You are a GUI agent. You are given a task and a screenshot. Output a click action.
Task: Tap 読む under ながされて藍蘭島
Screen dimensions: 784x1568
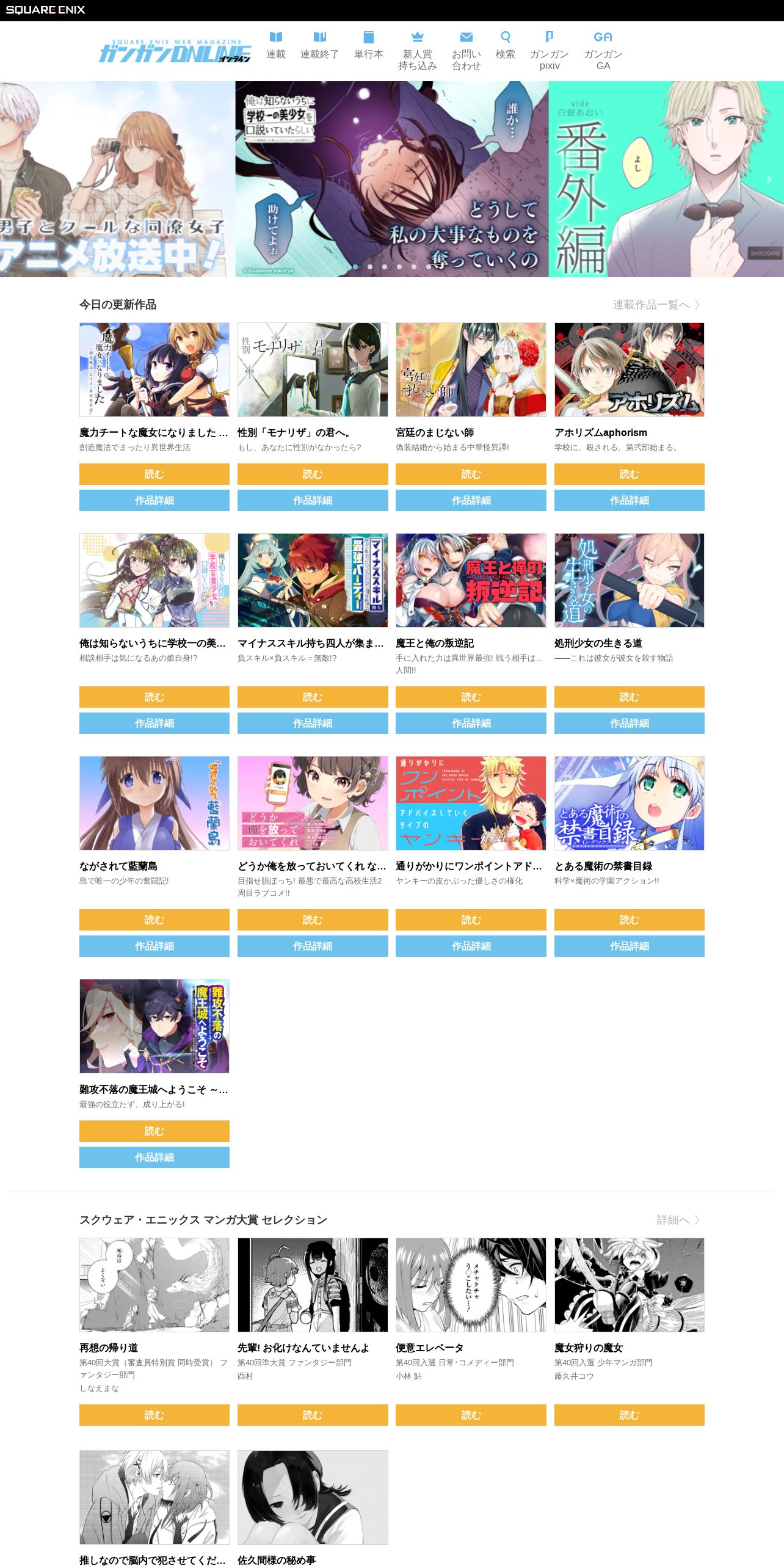click(x=154, y=920)
